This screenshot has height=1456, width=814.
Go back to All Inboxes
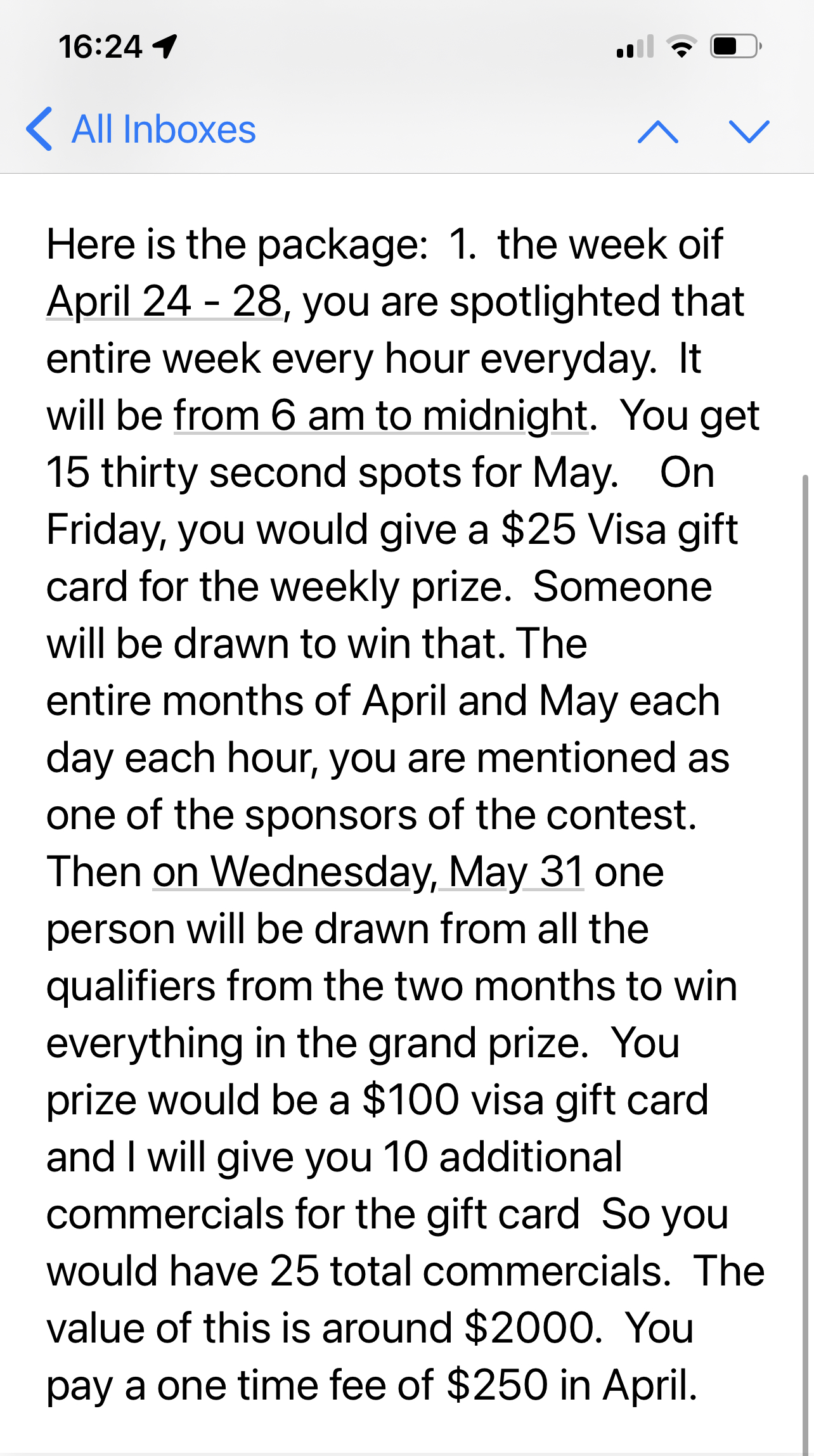(141, 130)
